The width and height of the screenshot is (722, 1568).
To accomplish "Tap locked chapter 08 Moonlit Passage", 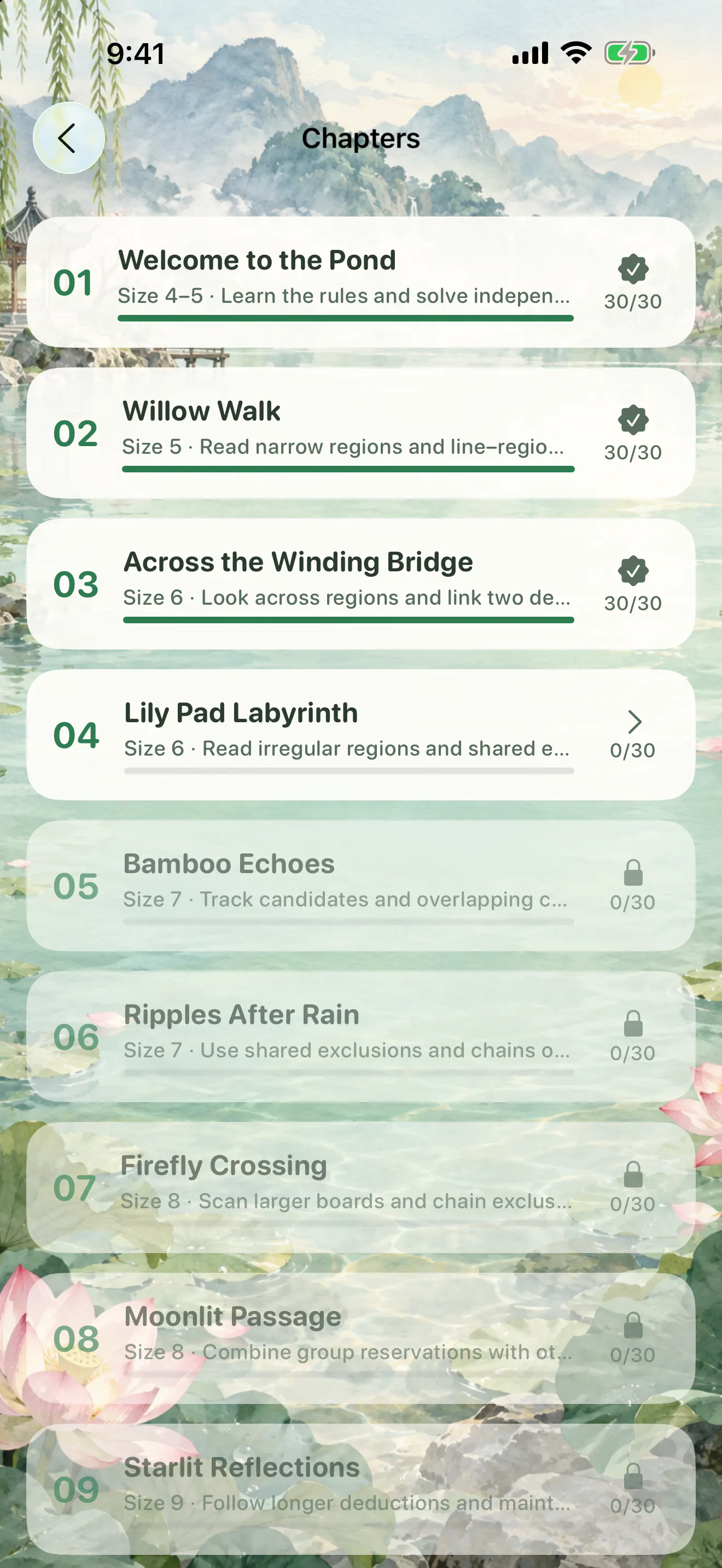I will point(361,1339).
